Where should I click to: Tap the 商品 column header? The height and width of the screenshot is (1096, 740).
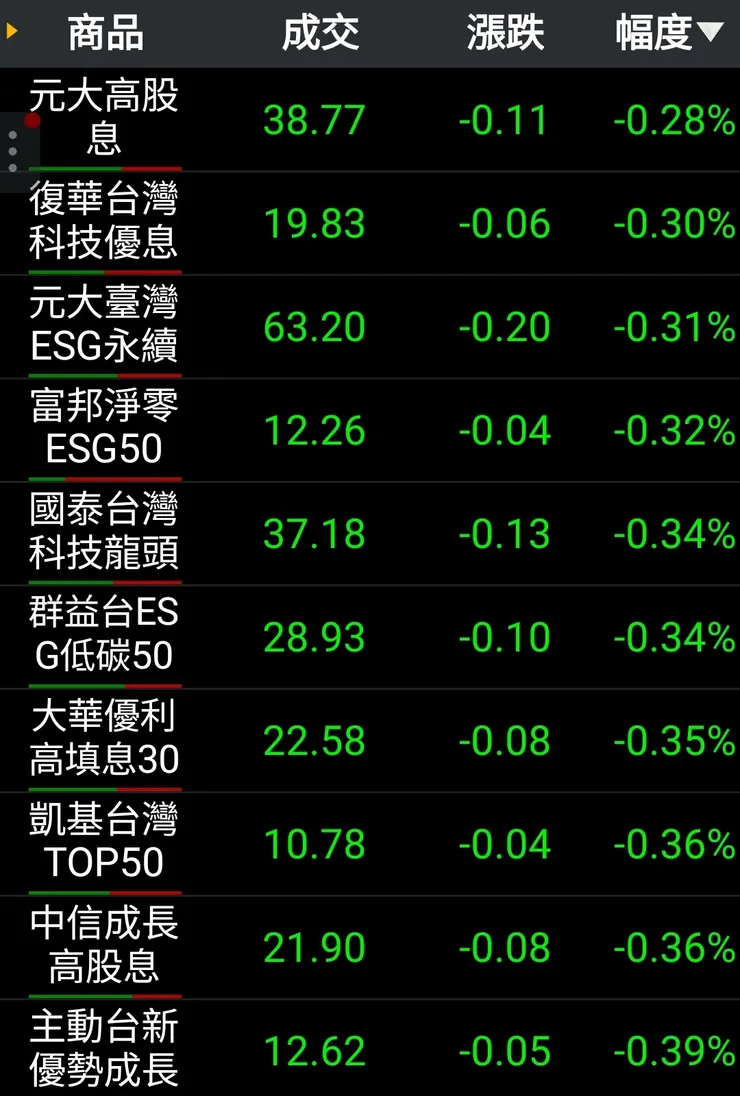coord(105,33)
